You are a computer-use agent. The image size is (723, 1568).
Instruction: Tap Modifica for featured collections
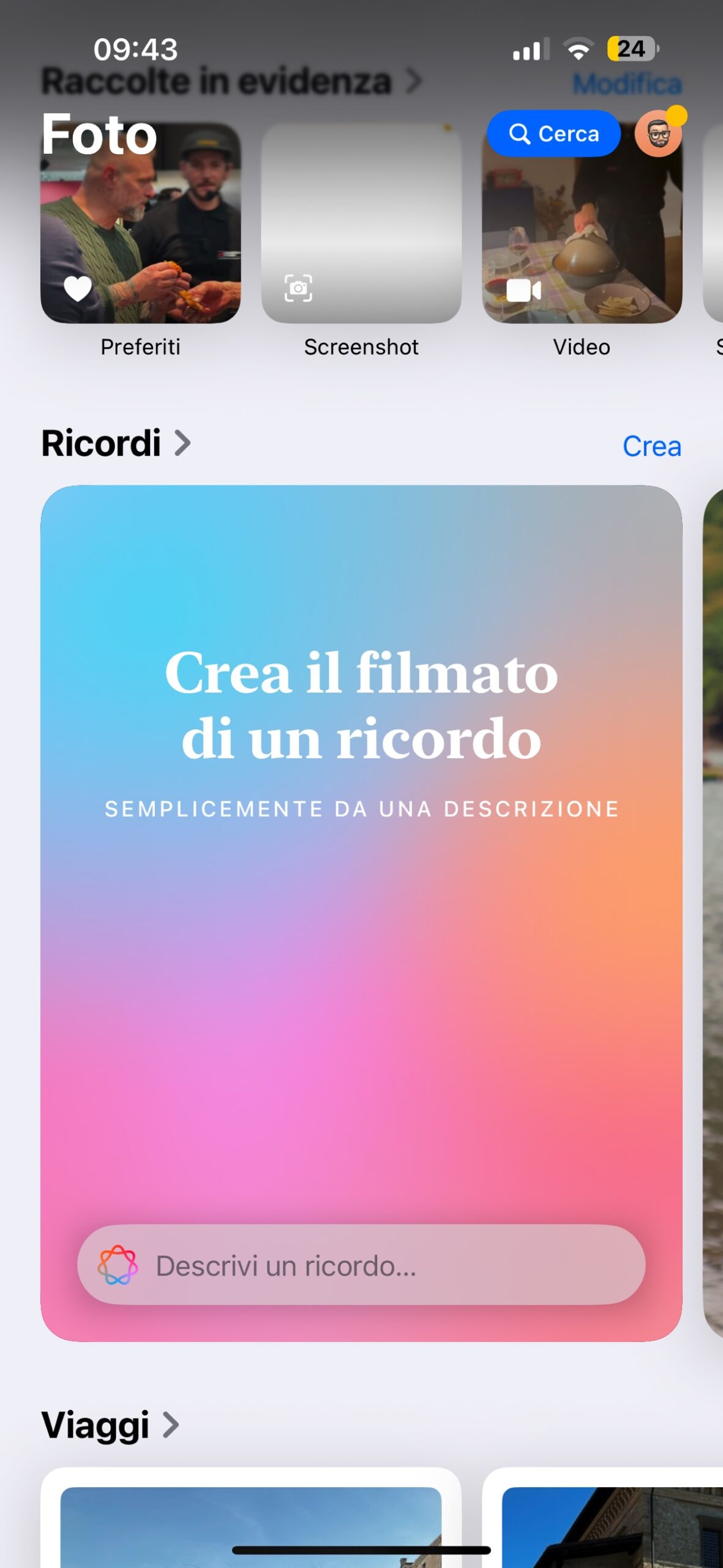[627, 84]
